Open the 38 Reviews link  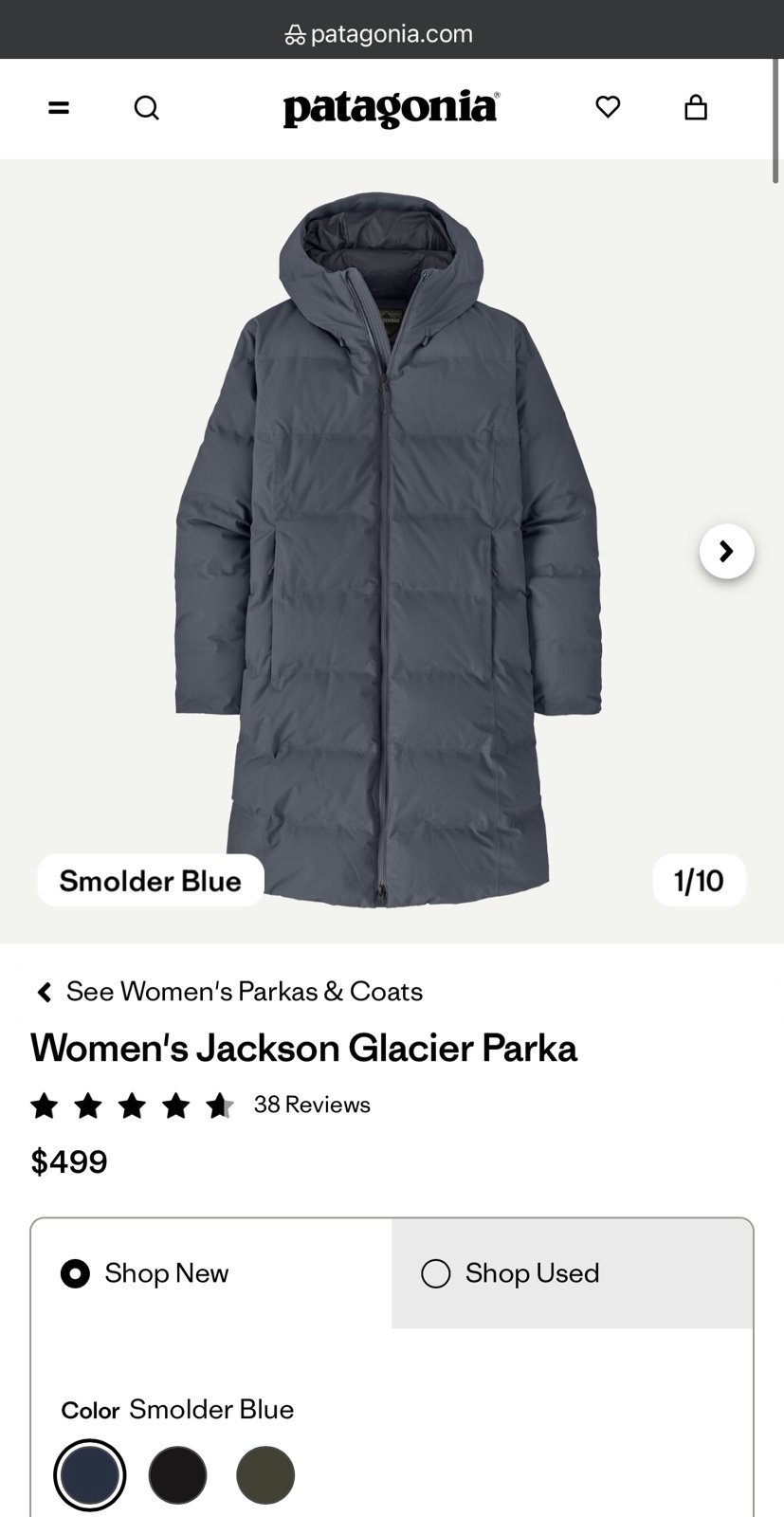[x=312, y=1105]
